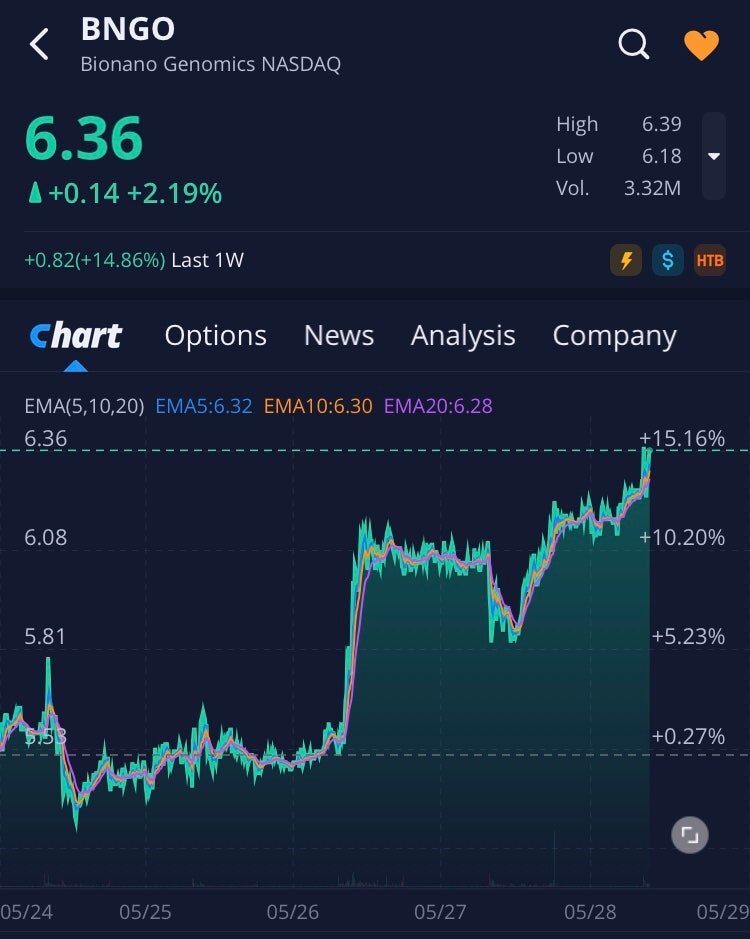Click the stylized Chart logo icon
The height and width of the screenshot is (939, 750).
[x=74, y=335]
